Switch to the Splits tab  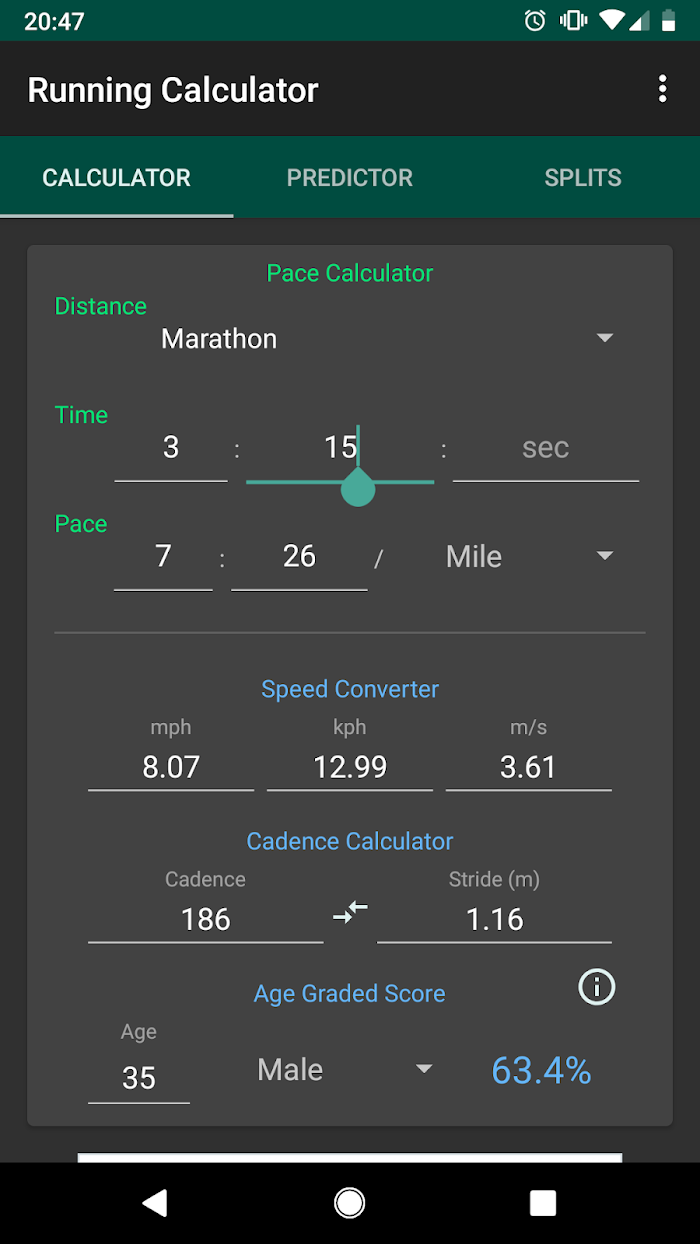click(583, 178)
